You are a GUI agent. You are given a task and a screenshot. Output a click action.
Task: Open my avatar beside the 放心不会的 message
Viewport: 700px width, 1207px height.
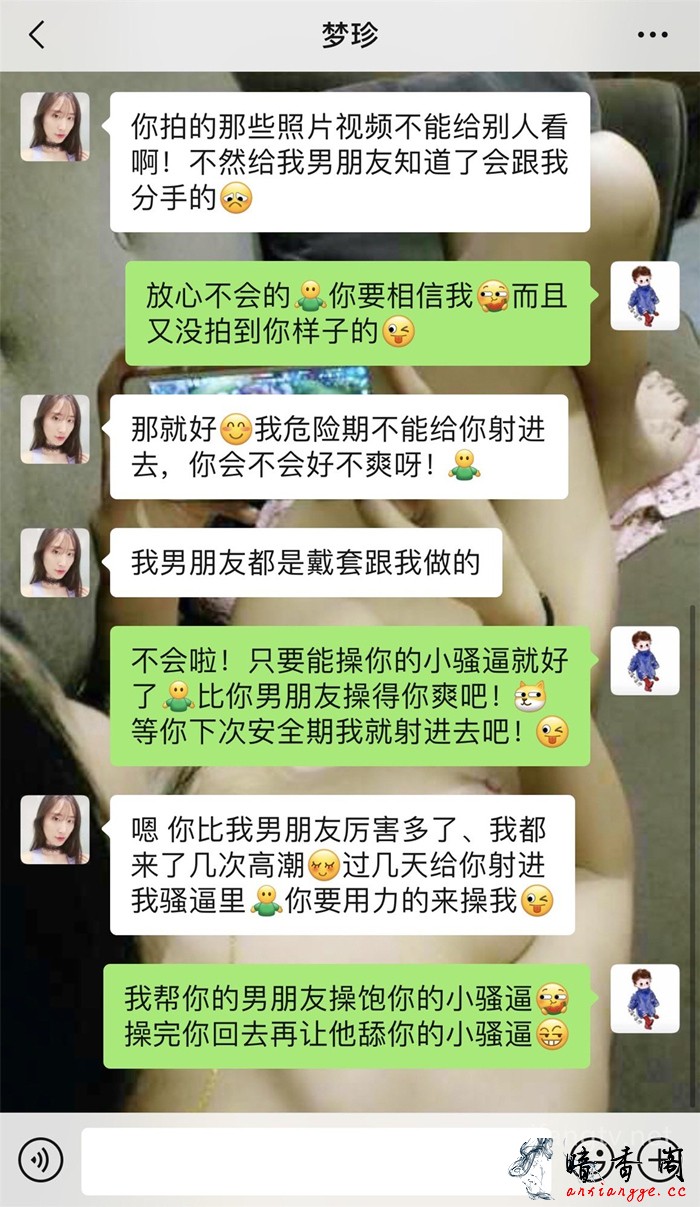coord(645,297)
